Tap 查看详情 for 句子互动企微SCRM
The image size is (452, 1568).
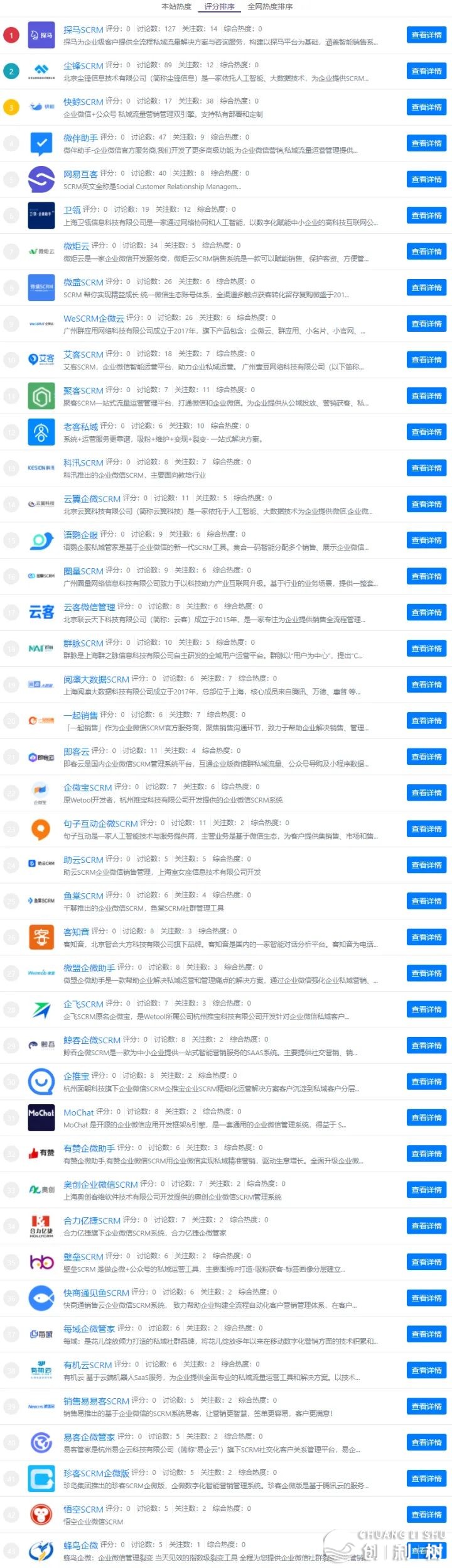coord(426,829)
